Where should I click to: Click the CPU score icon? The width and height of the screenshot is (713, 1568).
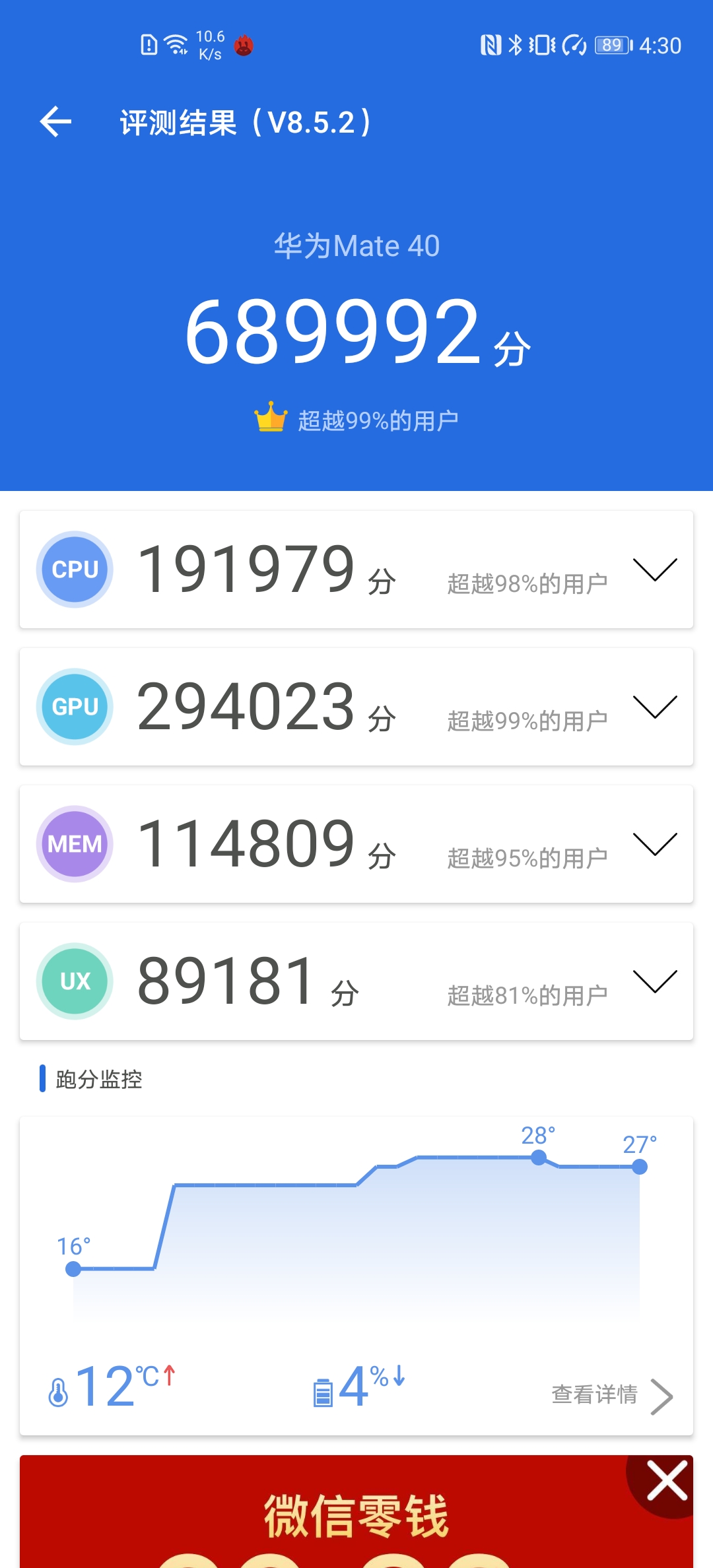74,569
